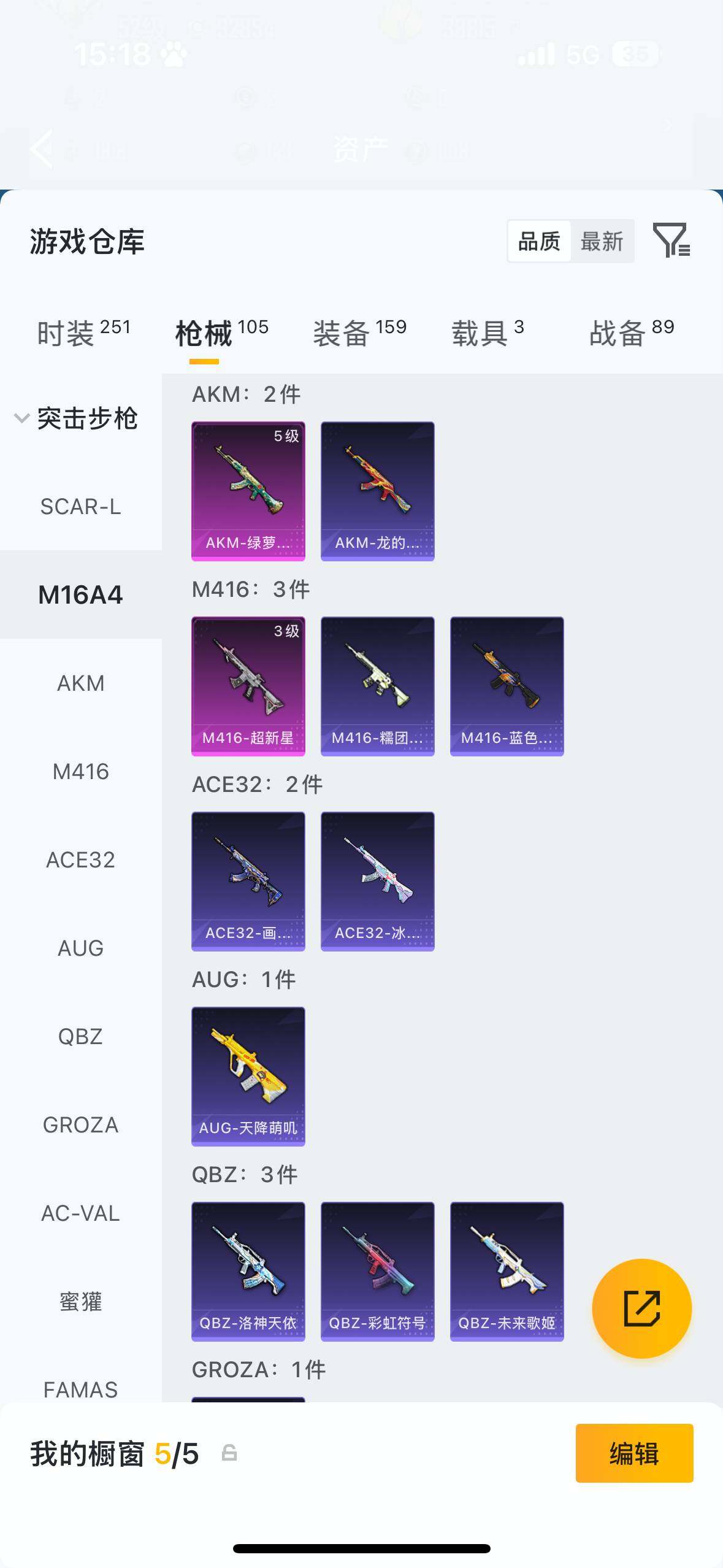Go back using the top arrow
723x1568 pixels.
42,148
